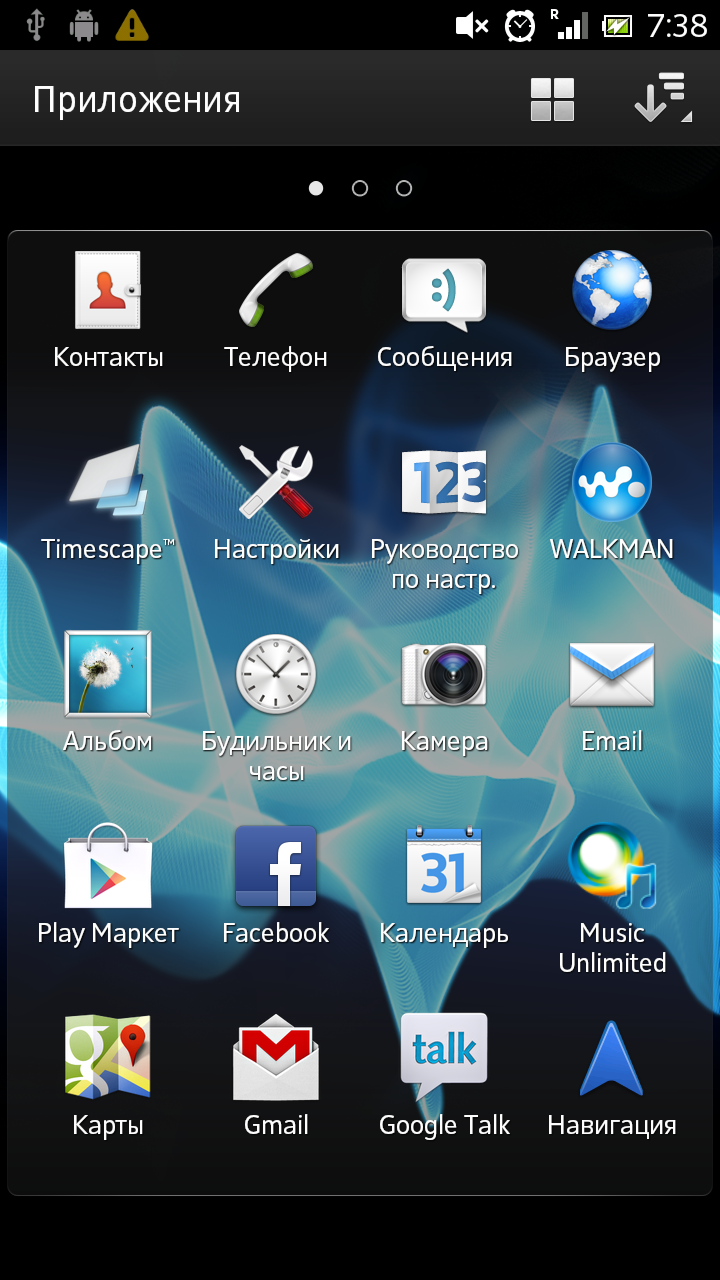Screen dimensions: 720x1280
Task: Open the Gmail app
Action: point(276,1079)
